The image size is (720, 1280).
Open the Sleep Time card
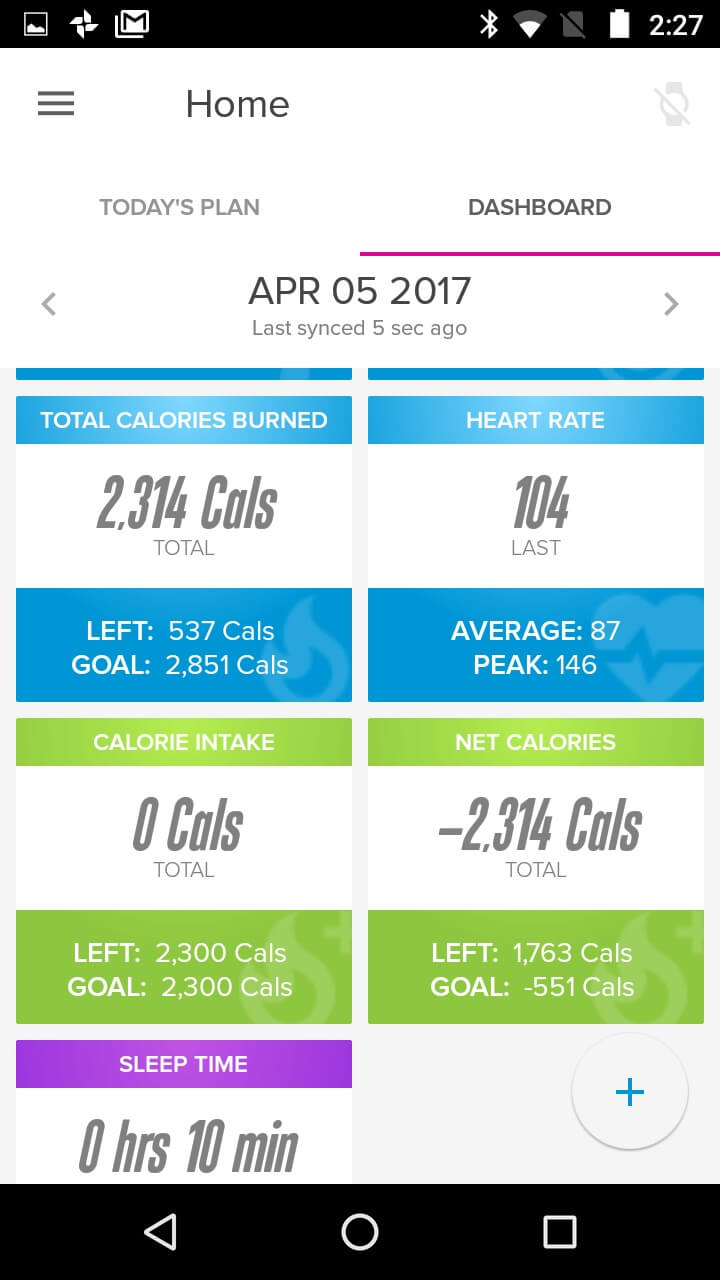click(x=184, y=1112)
